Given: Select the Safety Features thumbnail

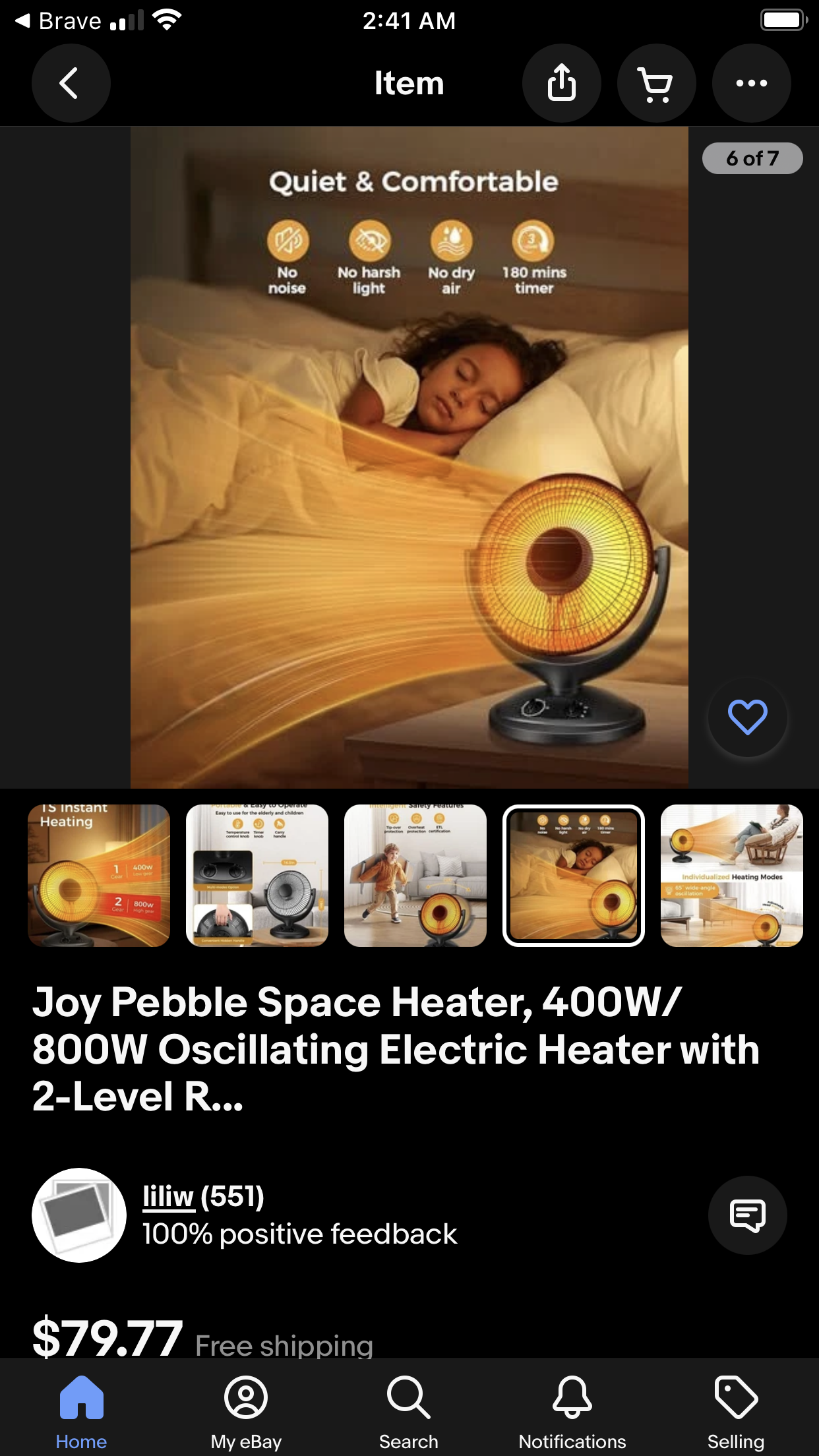Looking at the screenshot, I should pyautogui.click(x=415, y=875).
